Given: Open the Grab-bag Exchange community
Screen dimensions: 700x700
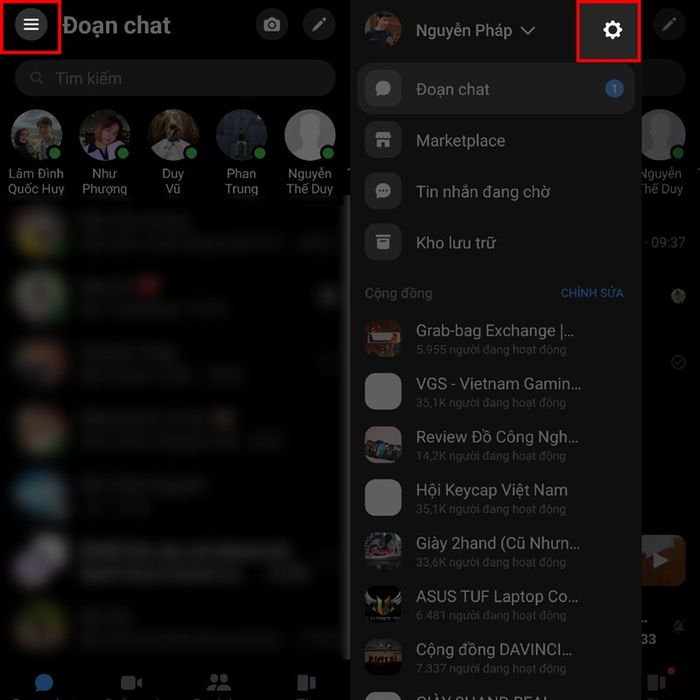Looking at the screenshot, I should [x=494, y=338].
